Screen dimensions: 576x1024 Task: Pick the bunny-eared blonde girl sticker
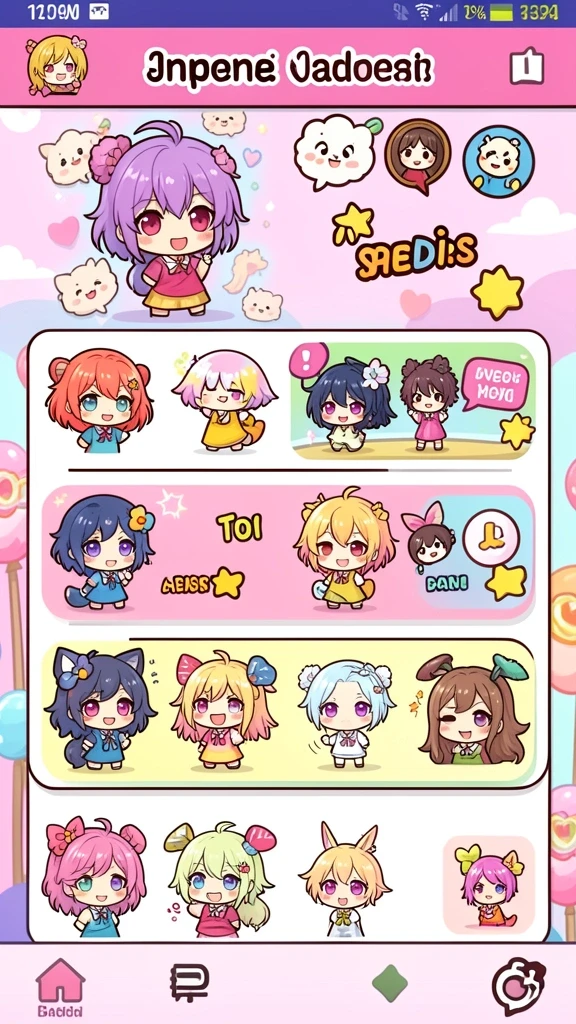(345, 878)
